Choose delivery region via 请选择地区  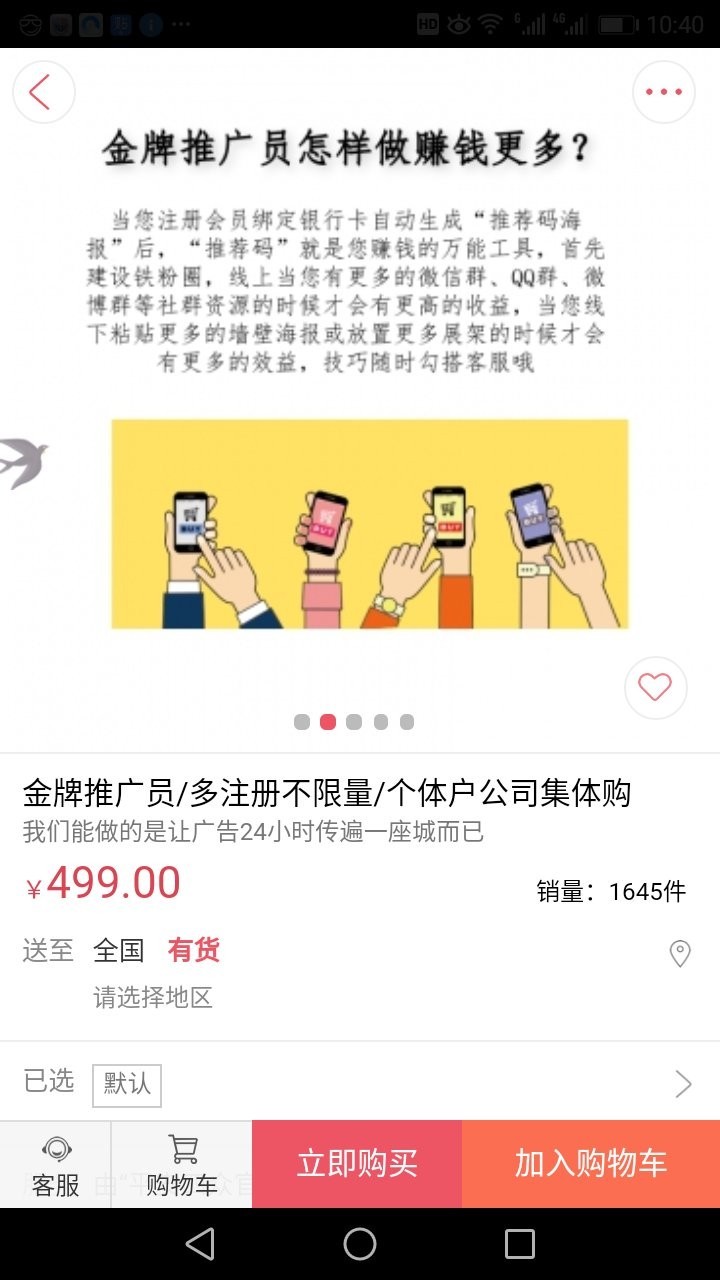tap(153, 997)
